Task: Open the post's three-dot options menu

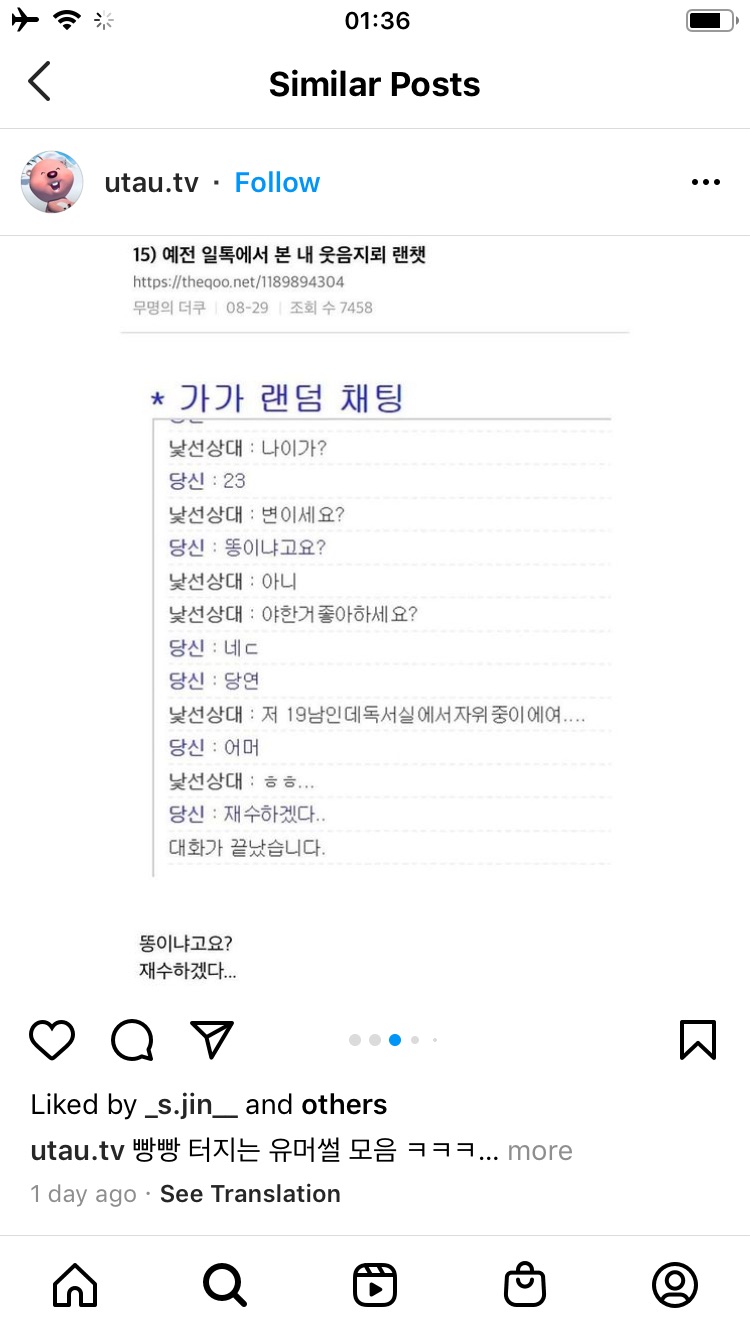Action: tap(705, 183)
